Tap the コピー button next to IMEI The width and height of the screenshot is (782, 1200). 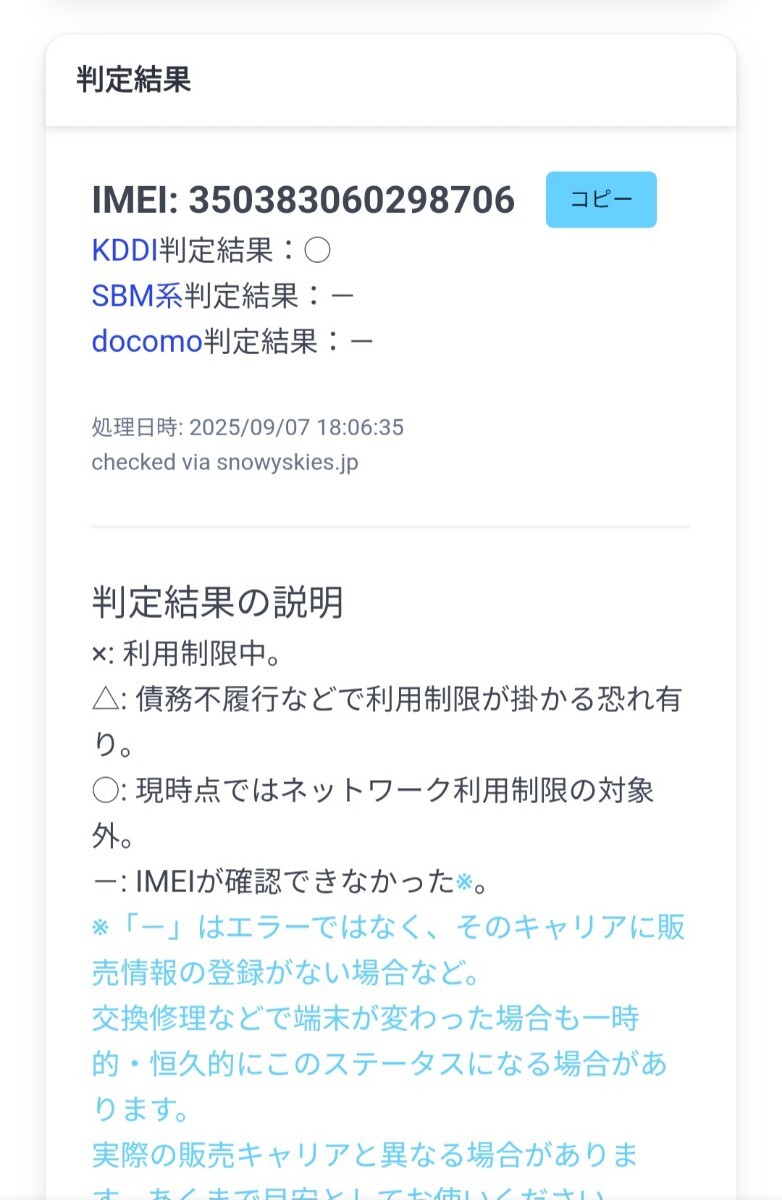(601, 200)
